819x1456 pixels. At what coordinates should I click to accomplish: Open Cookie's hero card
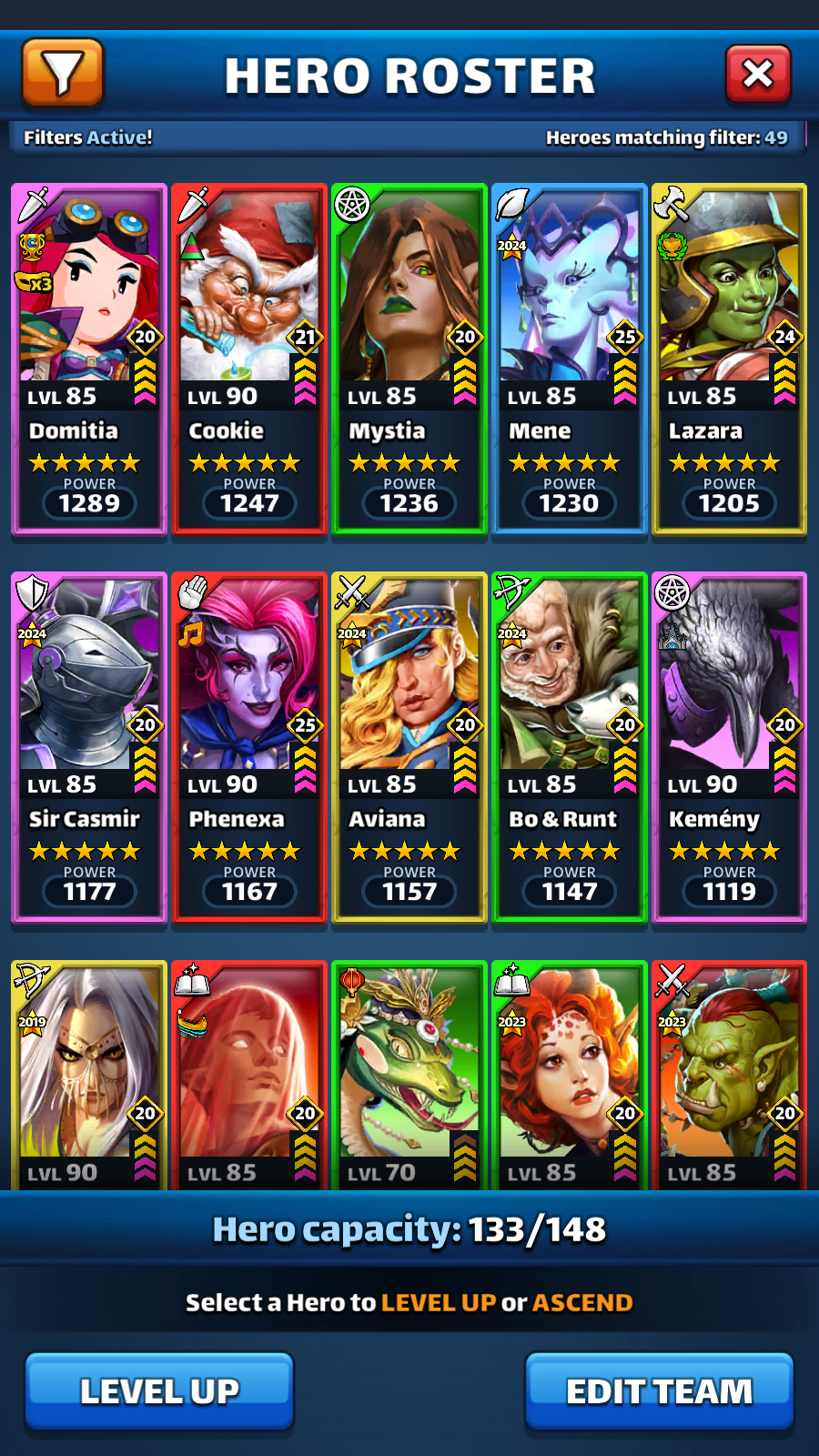click(x=249, y=359)
